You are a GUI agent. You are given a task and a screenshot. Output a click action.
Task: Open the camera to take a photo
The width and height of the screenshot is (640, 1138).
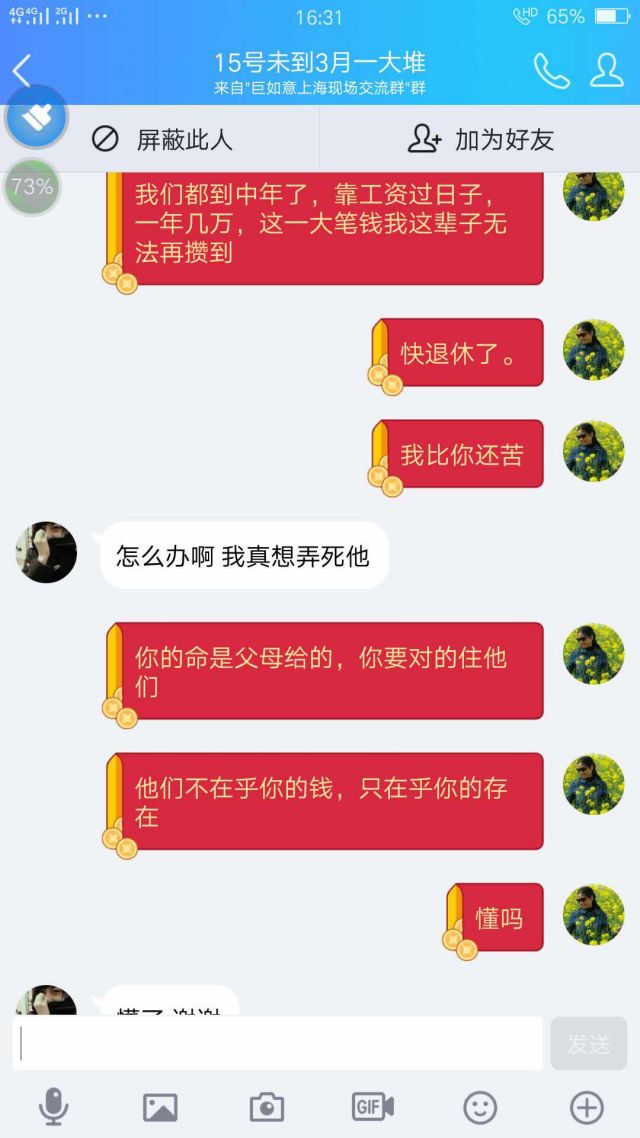click(x=266, y=1107)
